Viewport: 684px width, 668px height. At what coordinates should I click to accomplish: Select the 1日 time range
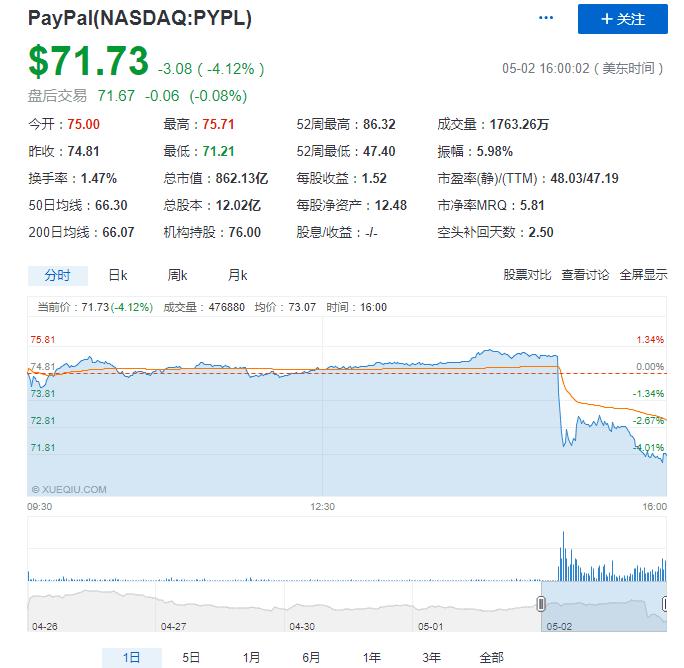(x=131, y=657)
